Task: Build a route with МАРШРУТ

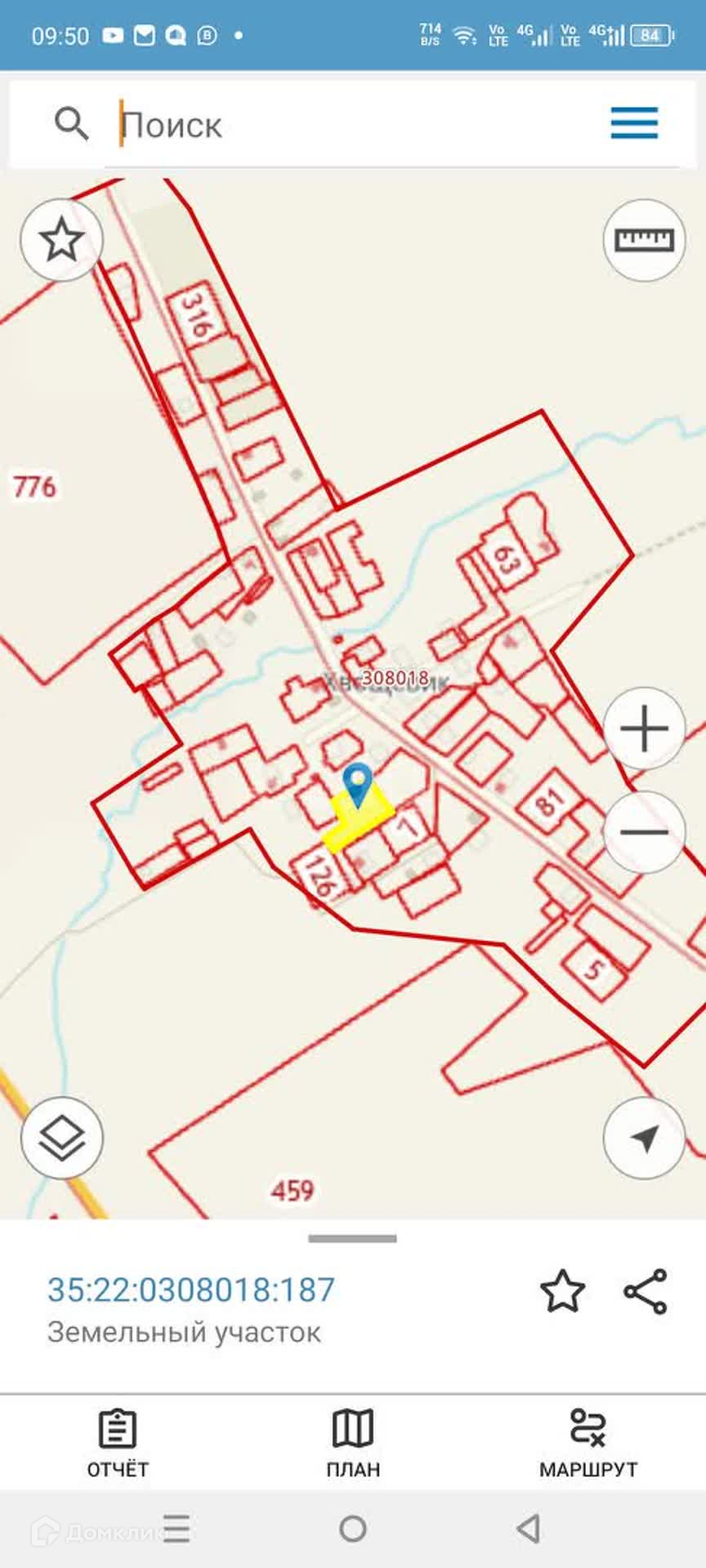Action: [588, 1444]
